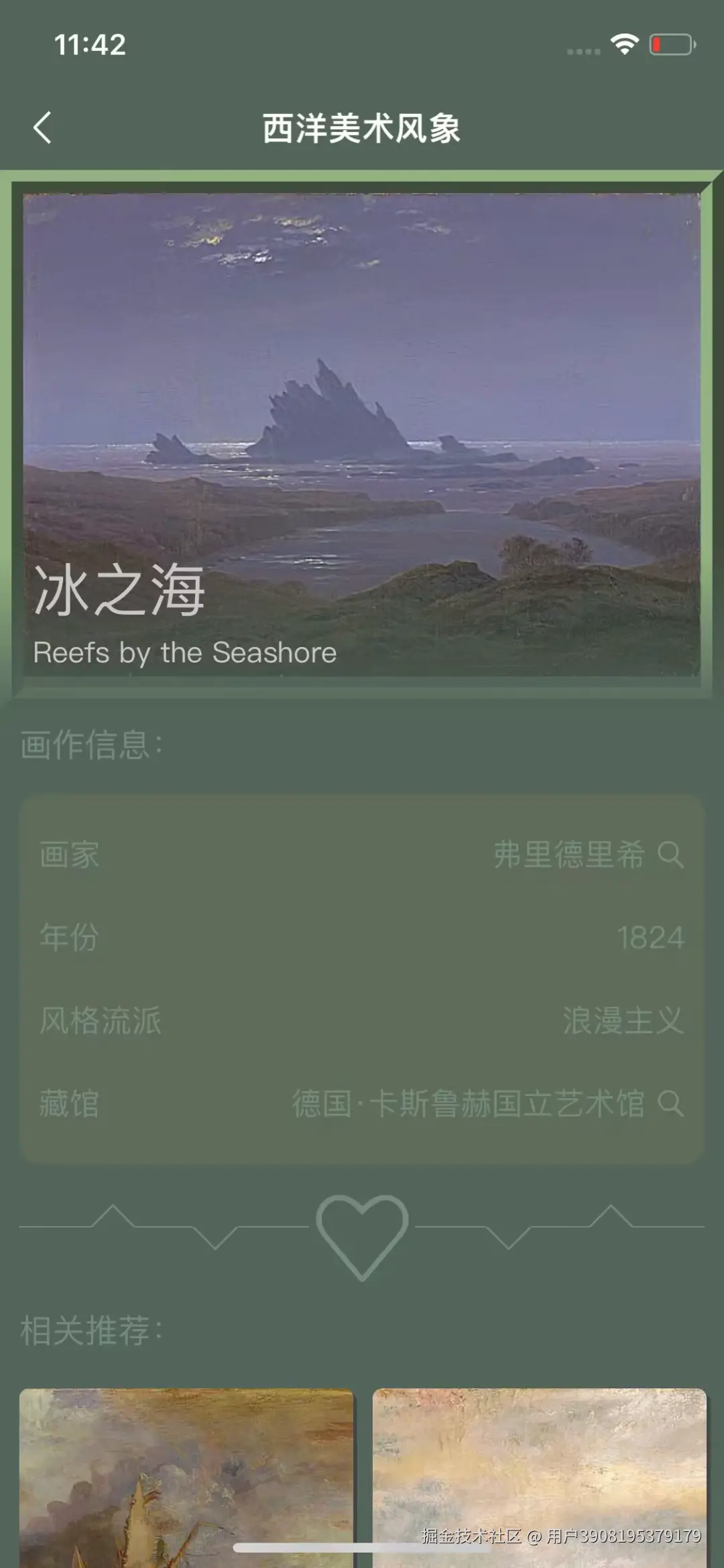Search for museum 德国·卡斯鲁赫国立艺术馆

[670, 1103]
